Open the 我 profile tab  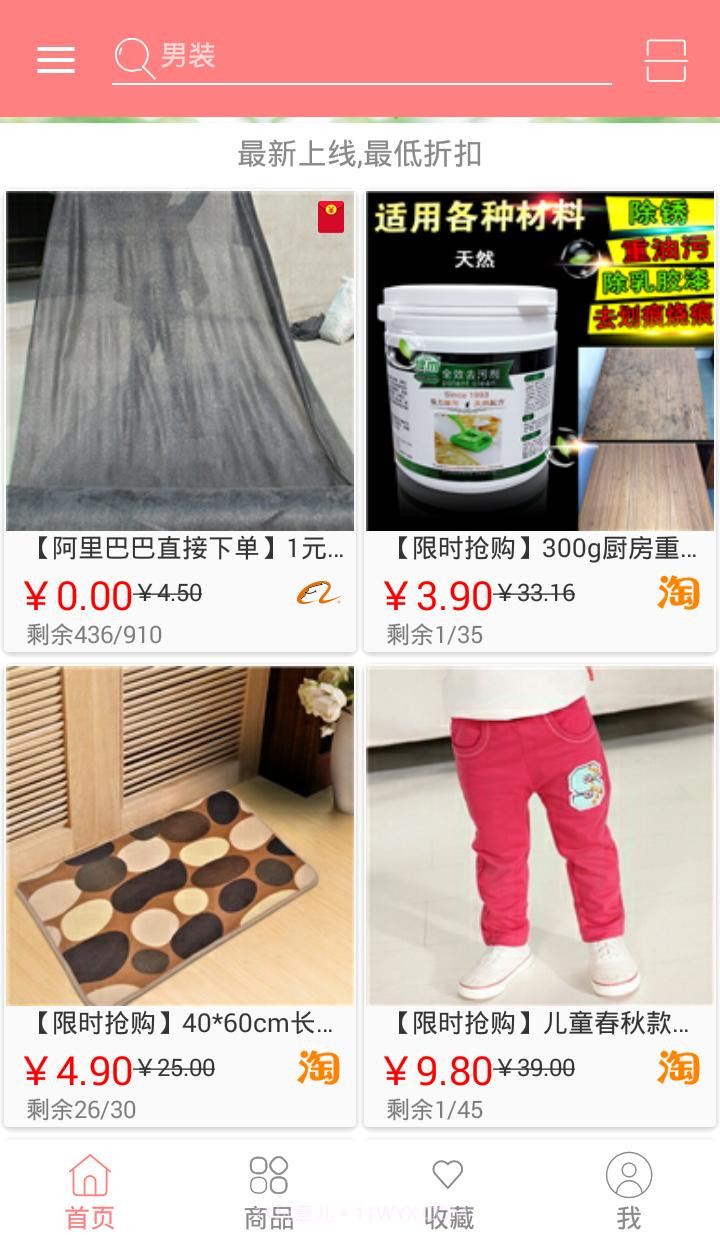point(628,1191)
